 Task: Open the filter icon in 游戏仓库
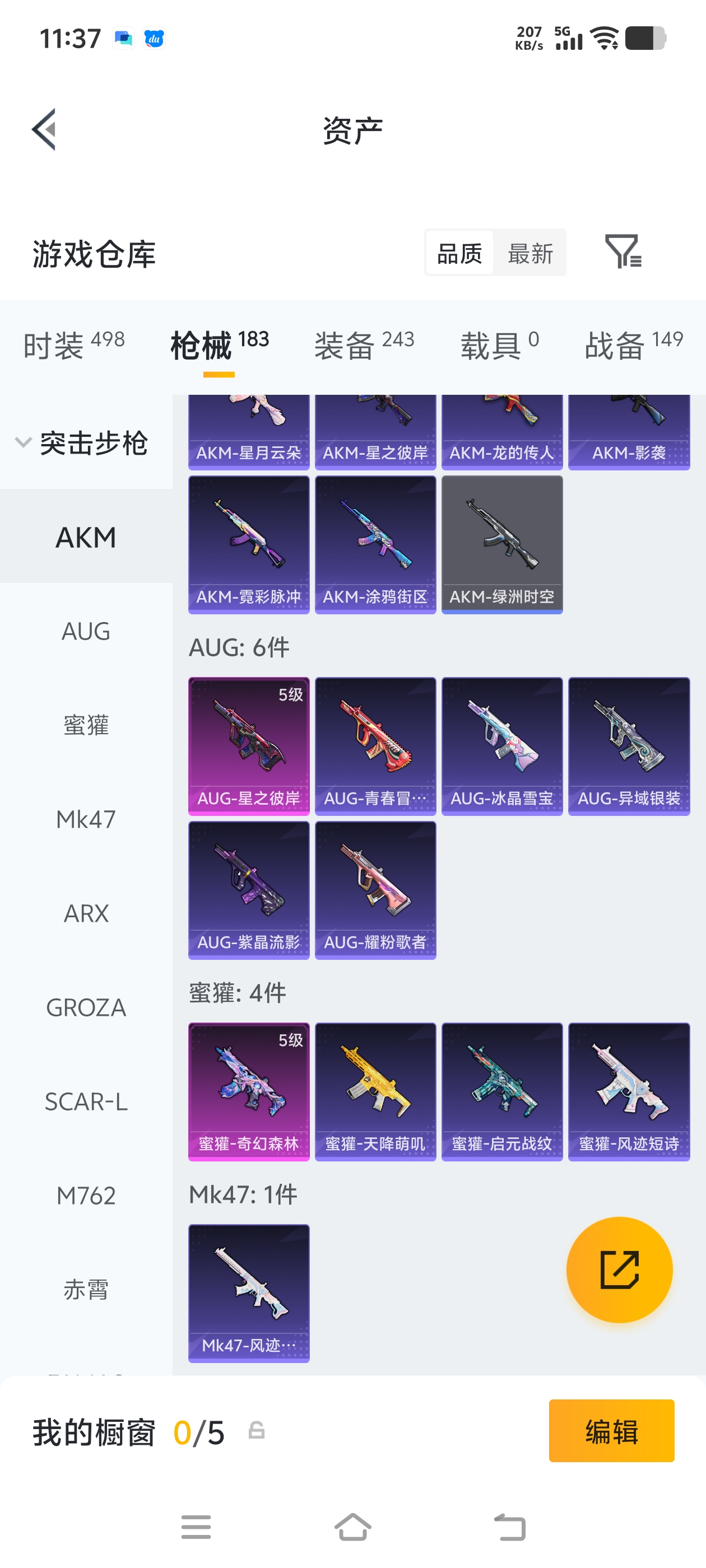click(623, 251)
